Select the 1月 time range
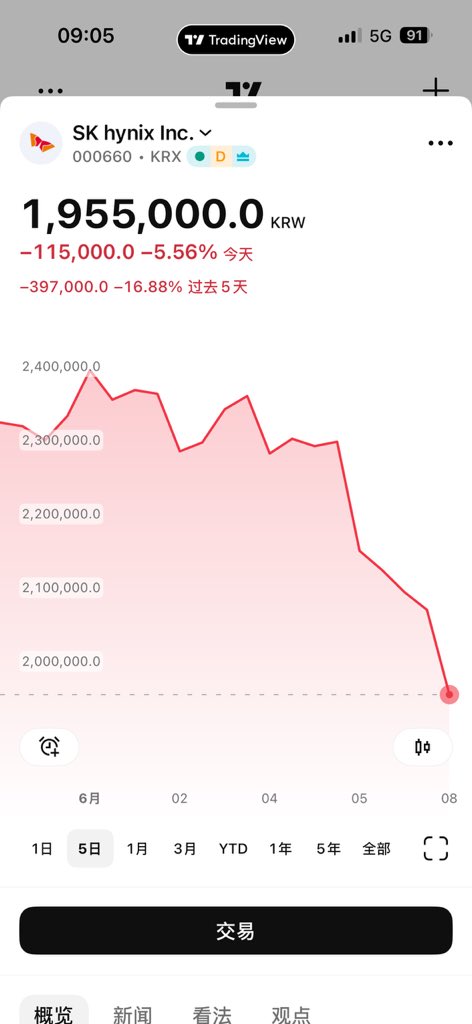This screenshot has height=1024, width=472. click(x=137, y=848)
